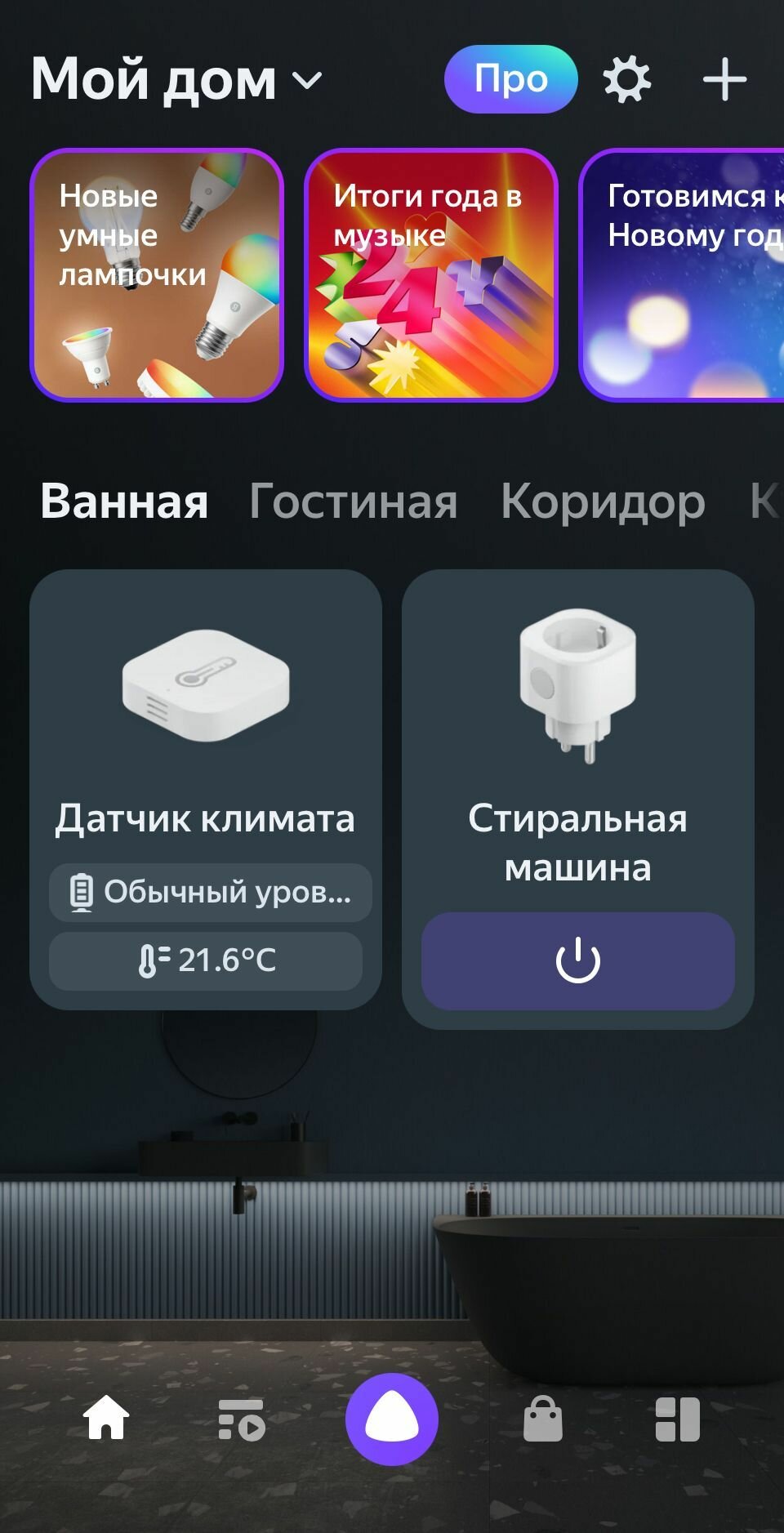Activate the Alice voice assistant button
The height and width of the screenshot is (1533, 784).
coord(392,1419)
